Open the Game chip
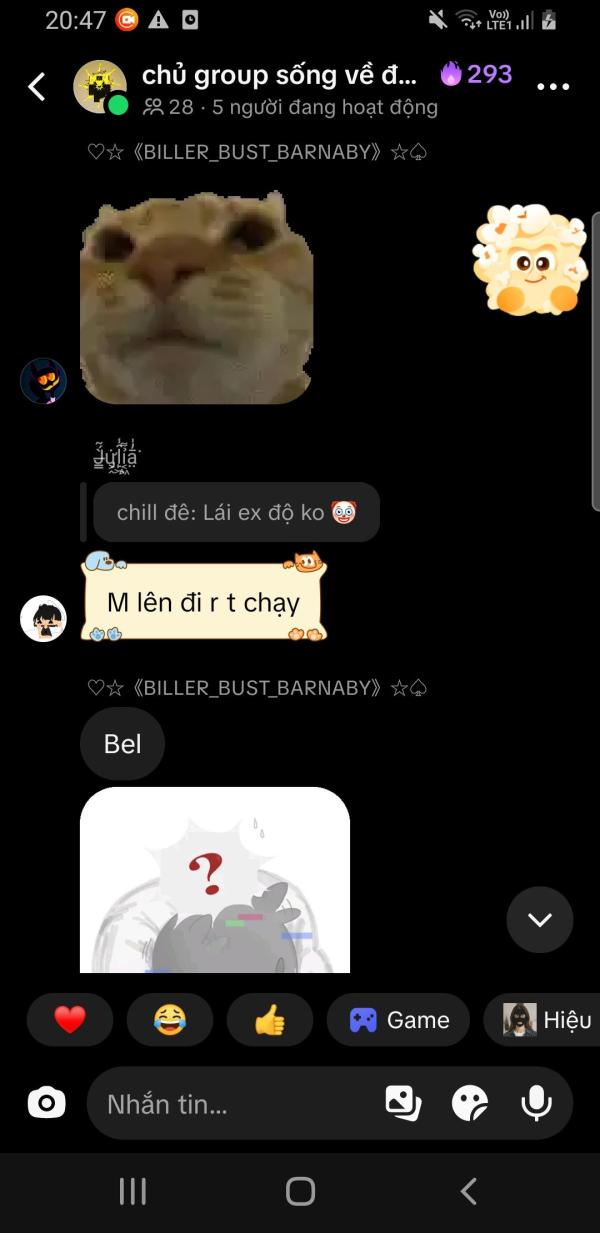Image resolution: width=600 pixels, height=1233 pixels. coord(398,1020)
